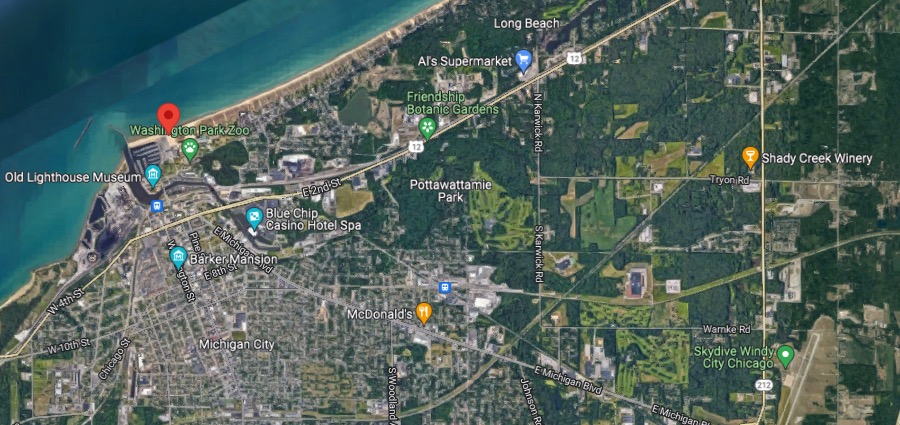Tap the transit station icon near McDonald's
Viewport: 900px width, 425px height.
point(446,288)
